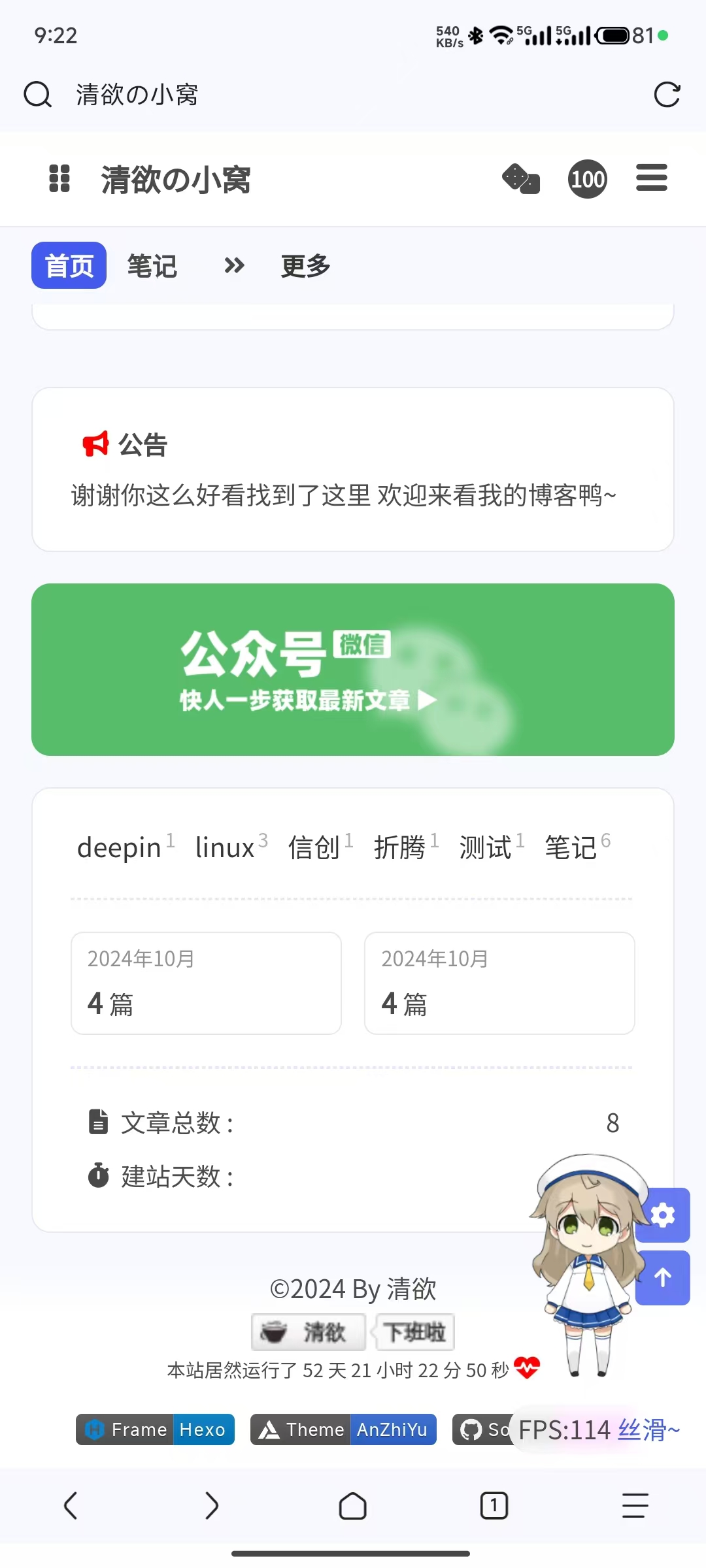
Task: Open the four-dot grid menu
Action: point(59,178)
